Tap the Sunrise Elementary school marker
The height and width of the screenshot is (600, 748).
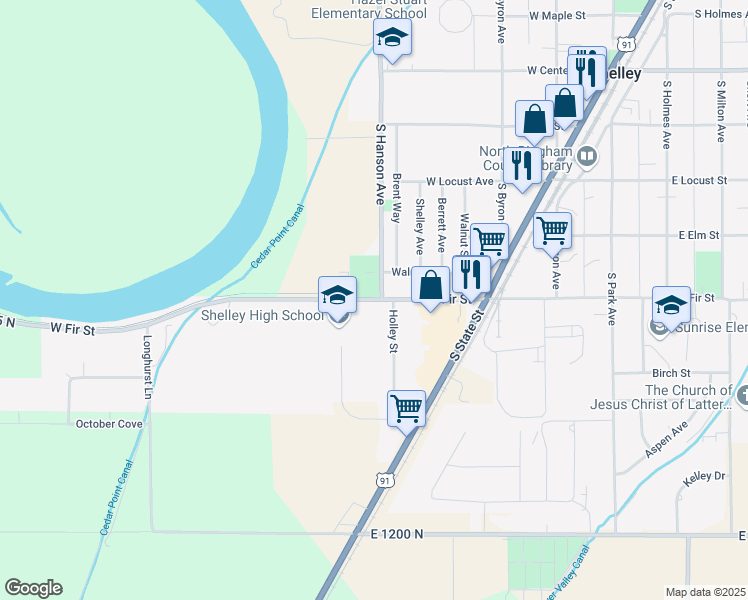[x=671, y=304]
